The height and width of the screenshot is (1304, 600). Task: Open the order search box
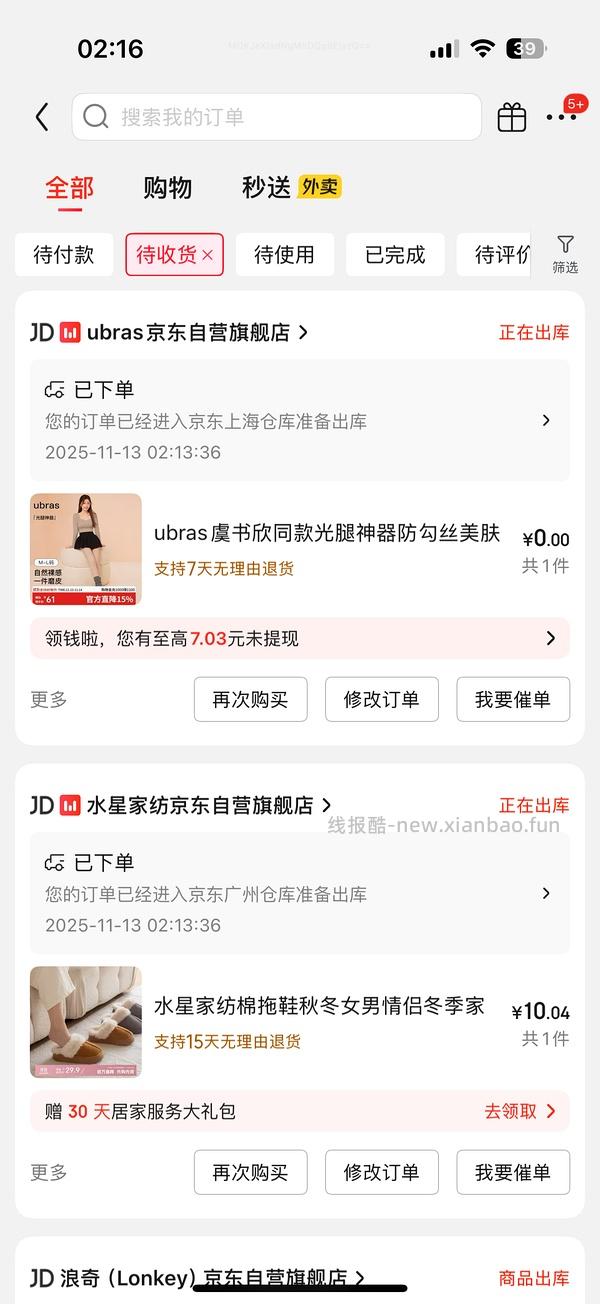(276, 117)
